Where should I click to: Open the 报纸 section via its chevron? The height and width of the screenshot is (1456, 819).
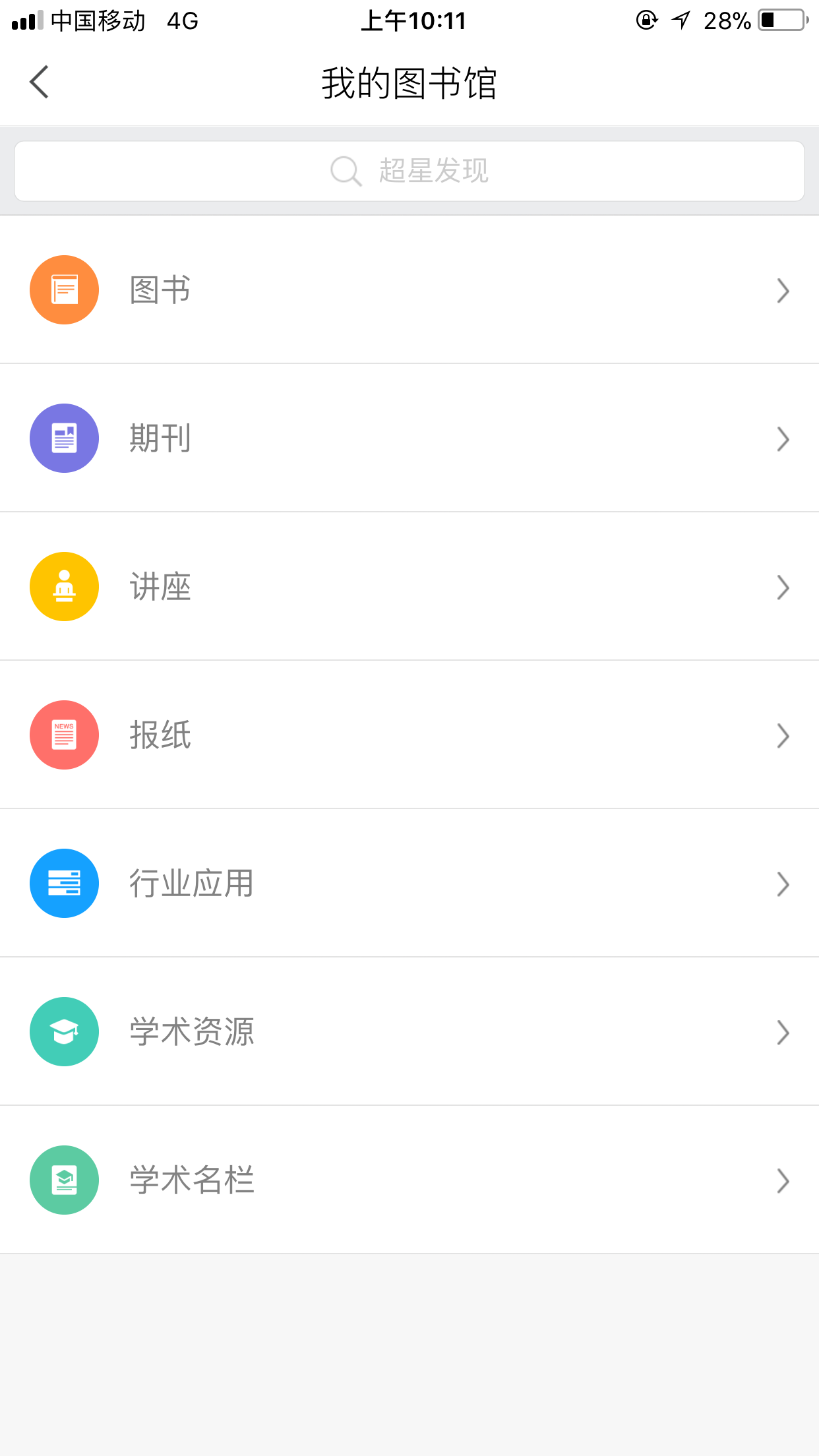(x=782, y=735)
